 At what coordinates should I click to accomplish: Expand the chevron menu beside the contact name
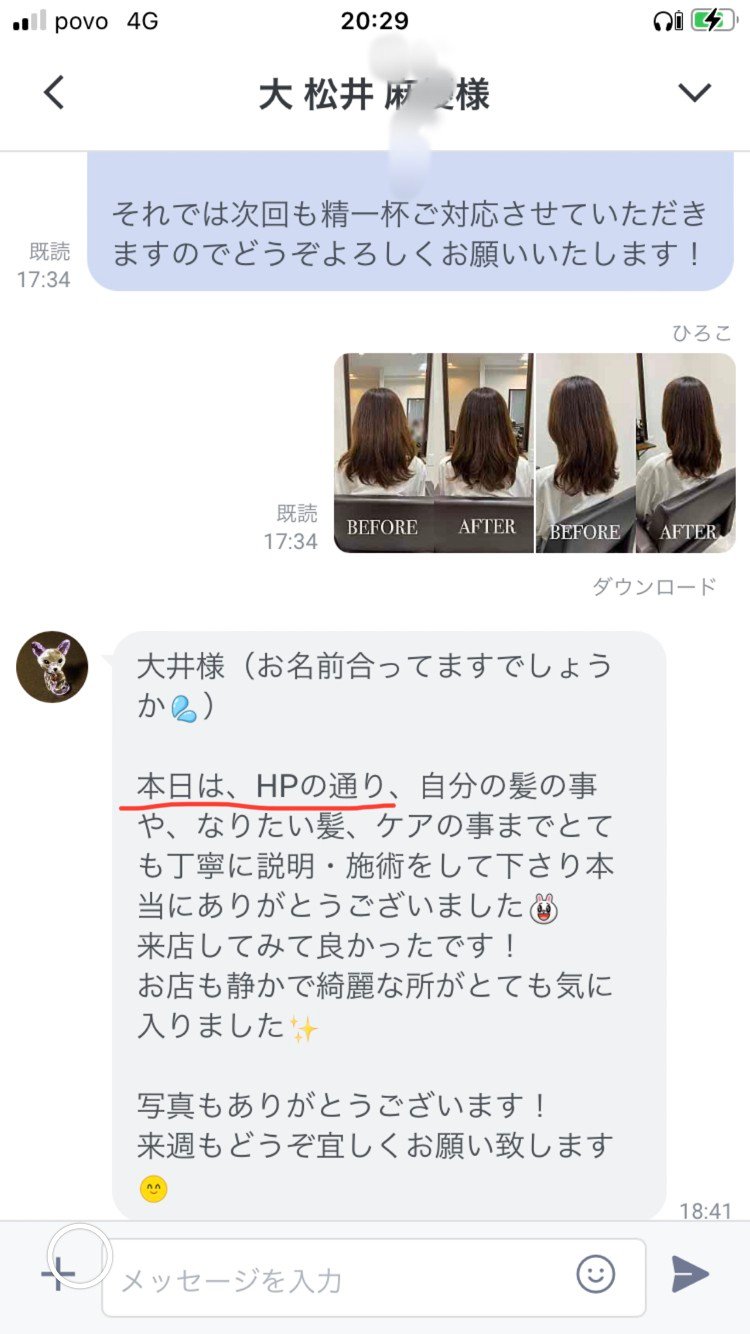(x=694, y=93)
